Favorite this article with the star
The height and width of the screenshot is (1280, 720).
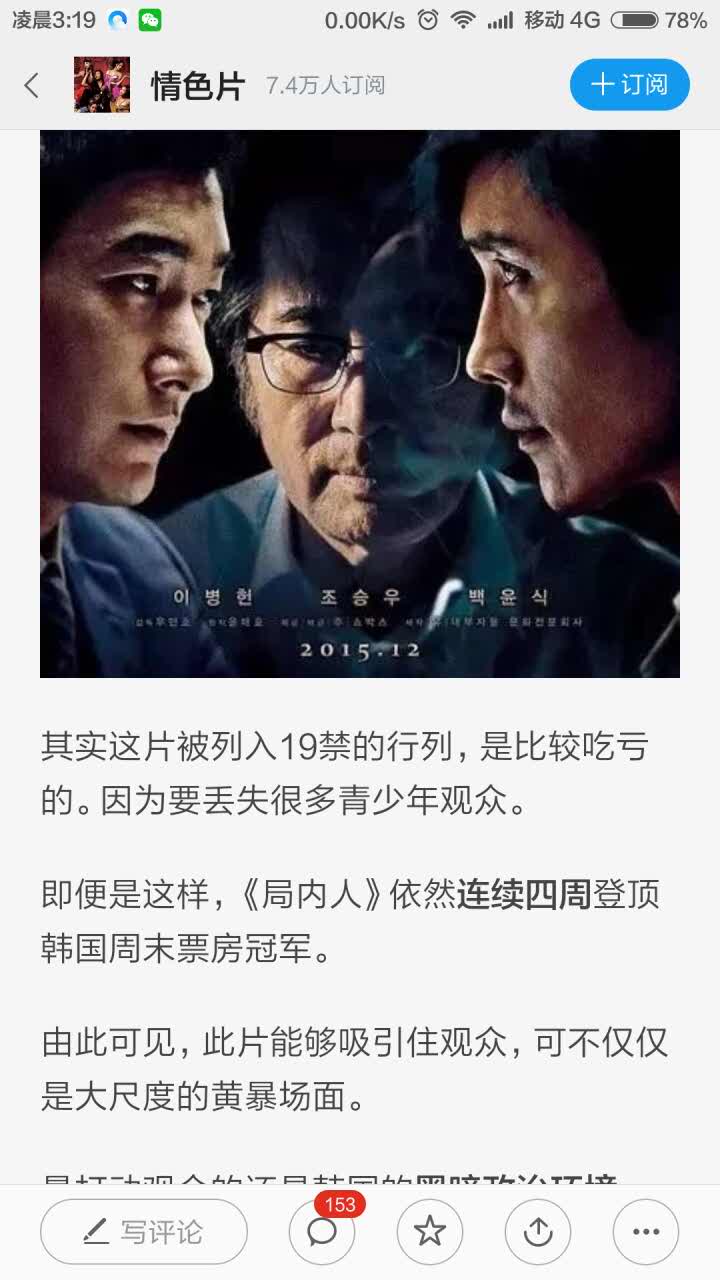point(430,1232)
